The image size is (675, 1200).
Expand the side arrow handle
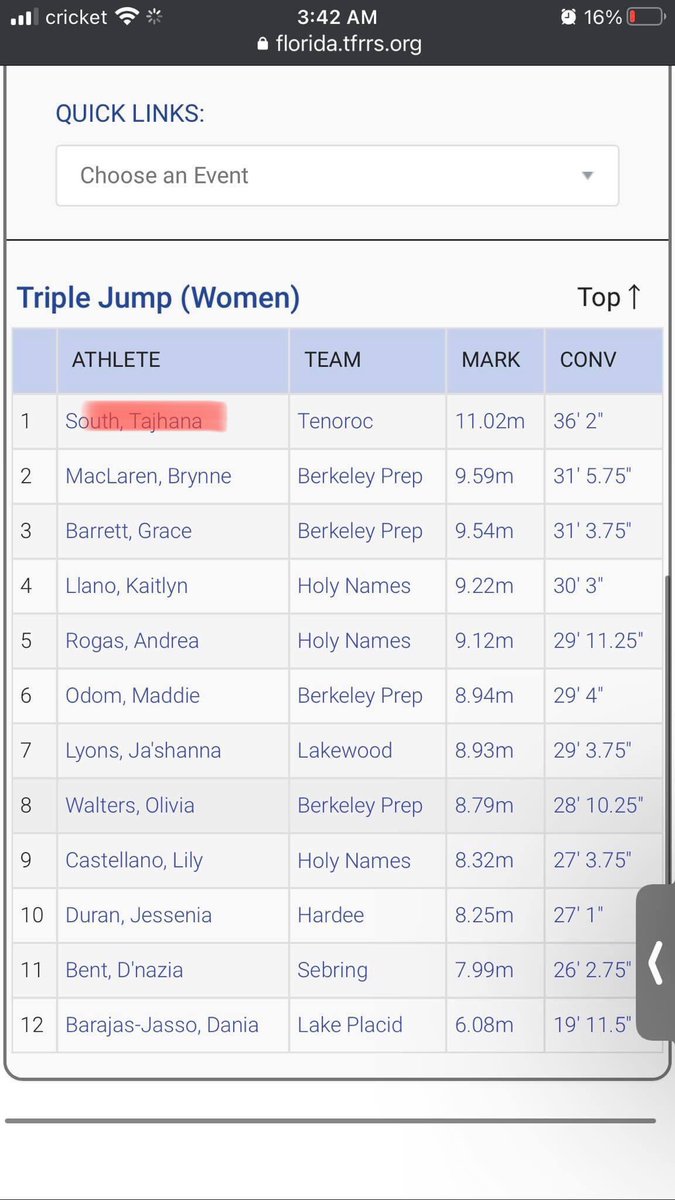pyautogui.click(x=656, y=963)
